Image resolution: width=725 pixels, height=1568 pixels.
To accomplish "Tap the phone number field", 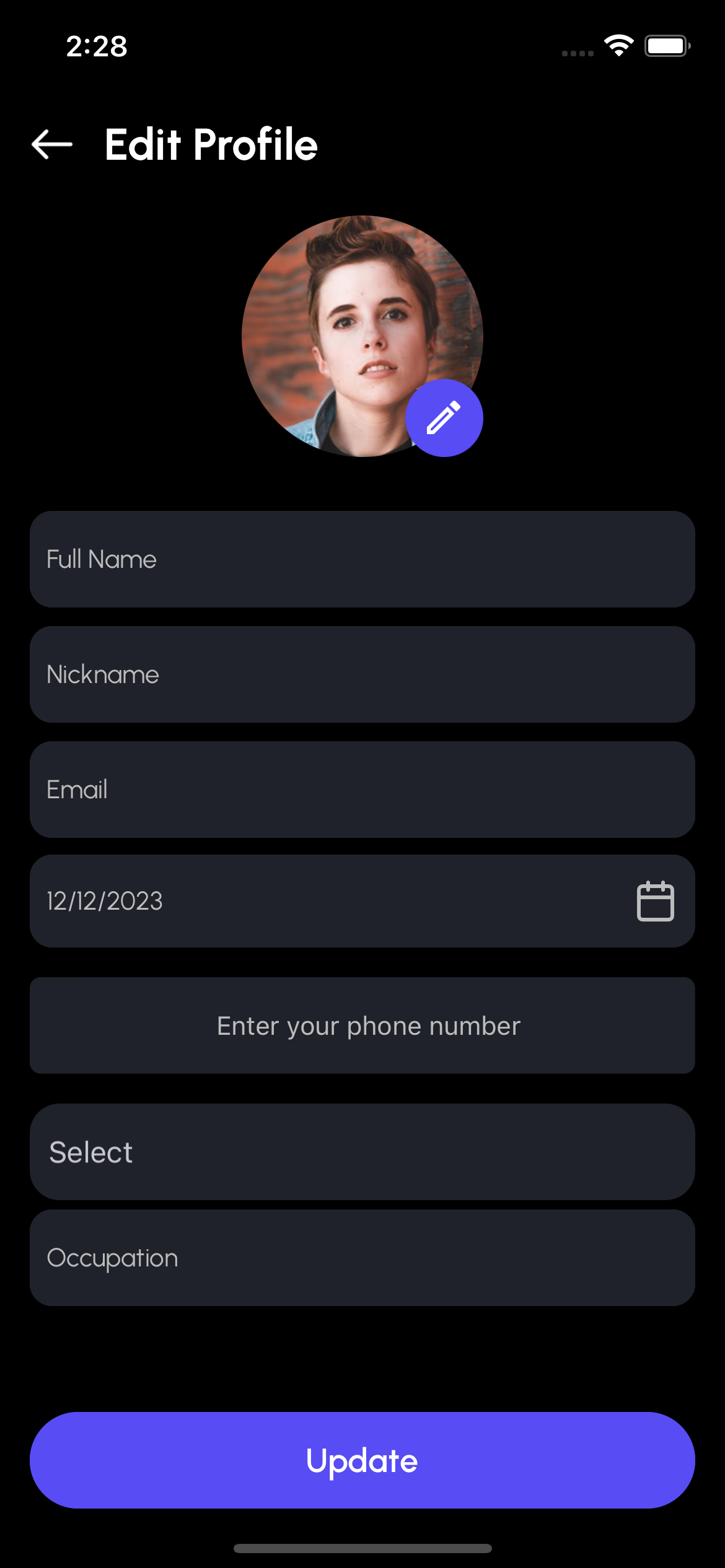I will (x=362, y=1026).
